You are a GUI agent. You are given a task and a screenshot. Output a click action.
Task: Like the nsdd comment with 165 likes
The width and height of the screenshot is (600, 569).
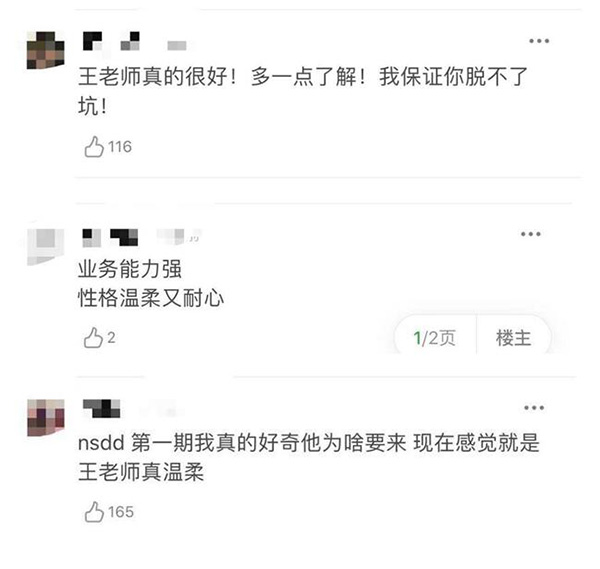(96, 512)
